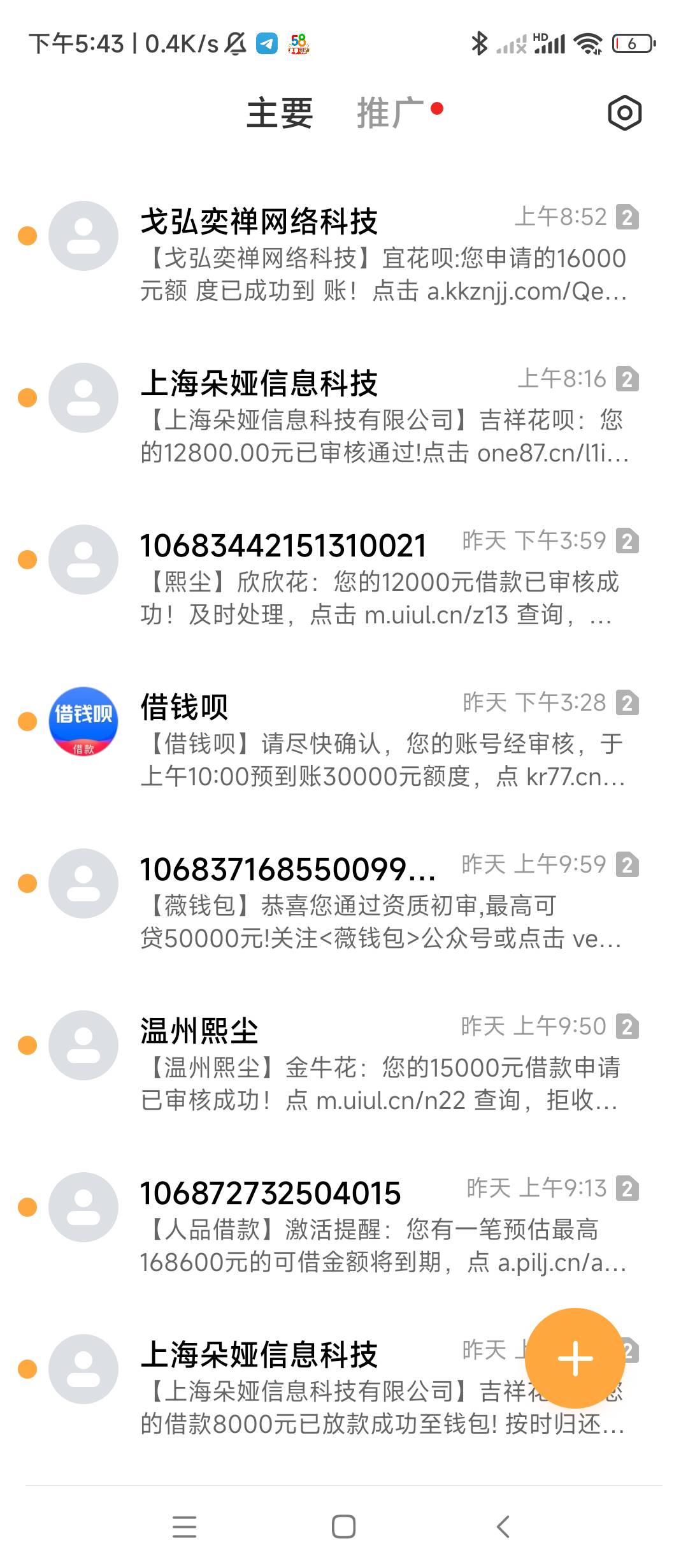The image size is (688, 1568).
Task: Switch to the 推广 tab
Action: [x=390, y=113]
